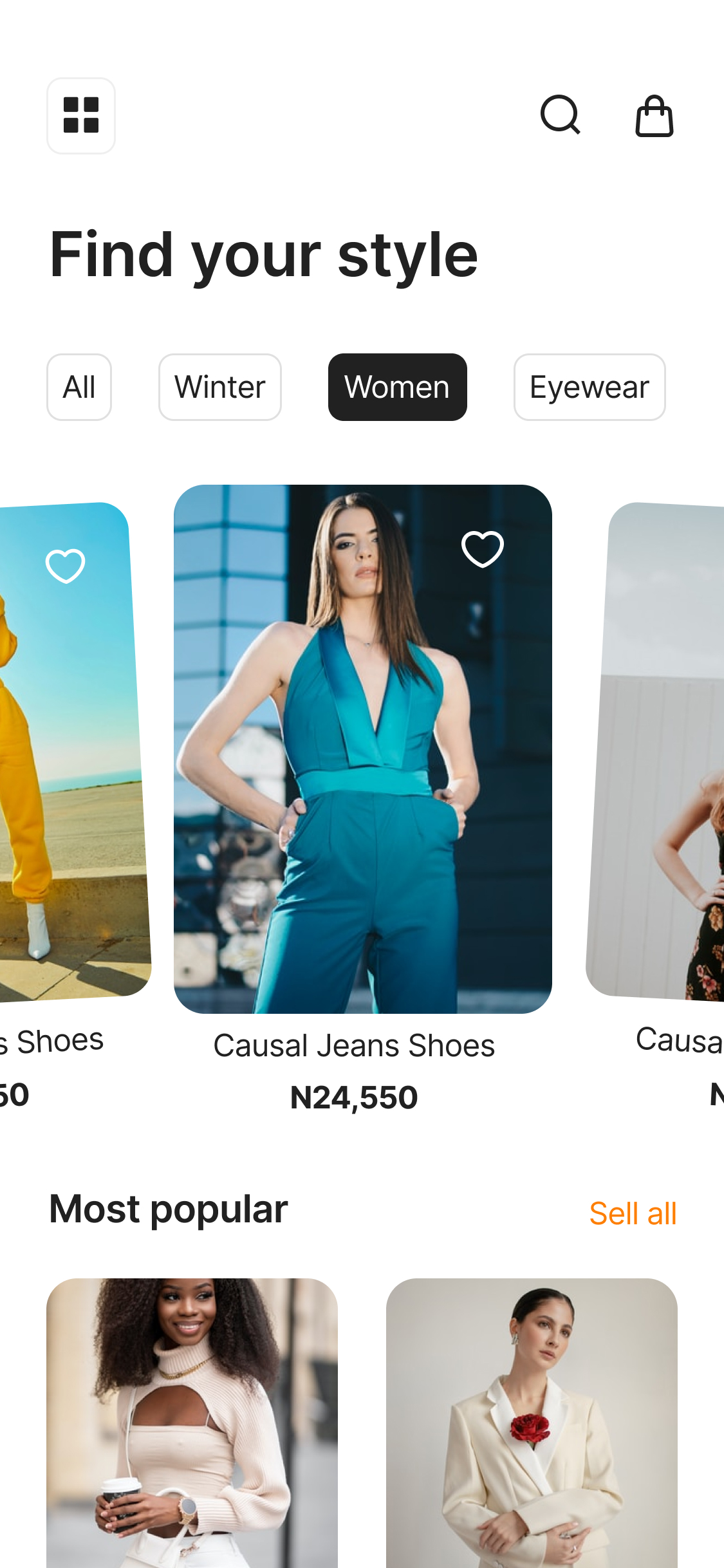Favorite the teal jumpsuit product
The height and width of the screenshot is (1568, 724).
tap(483, 549)
